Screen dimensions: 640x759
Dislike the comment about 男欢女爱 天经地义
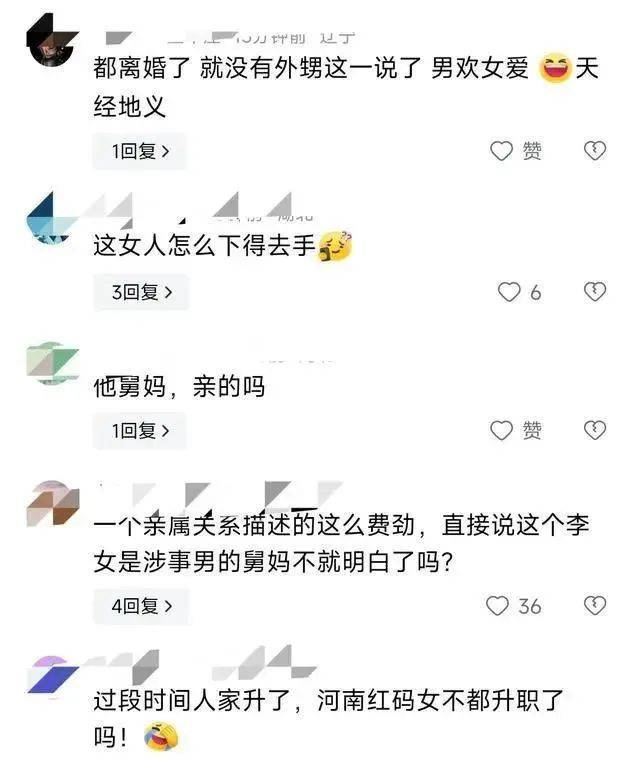pyautogui.click(x=595, y=151)
